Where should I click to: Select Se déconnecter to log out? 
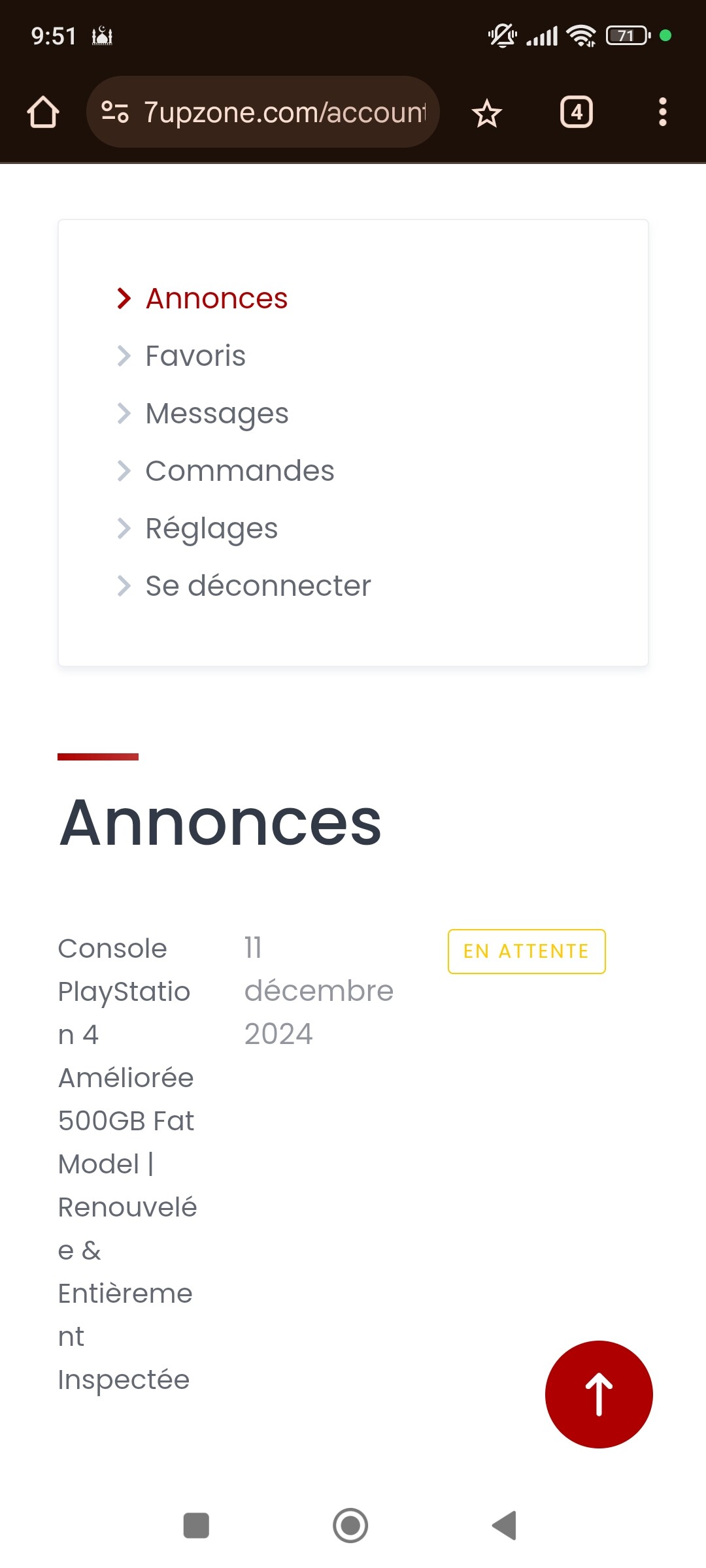[x=258, y=586]
